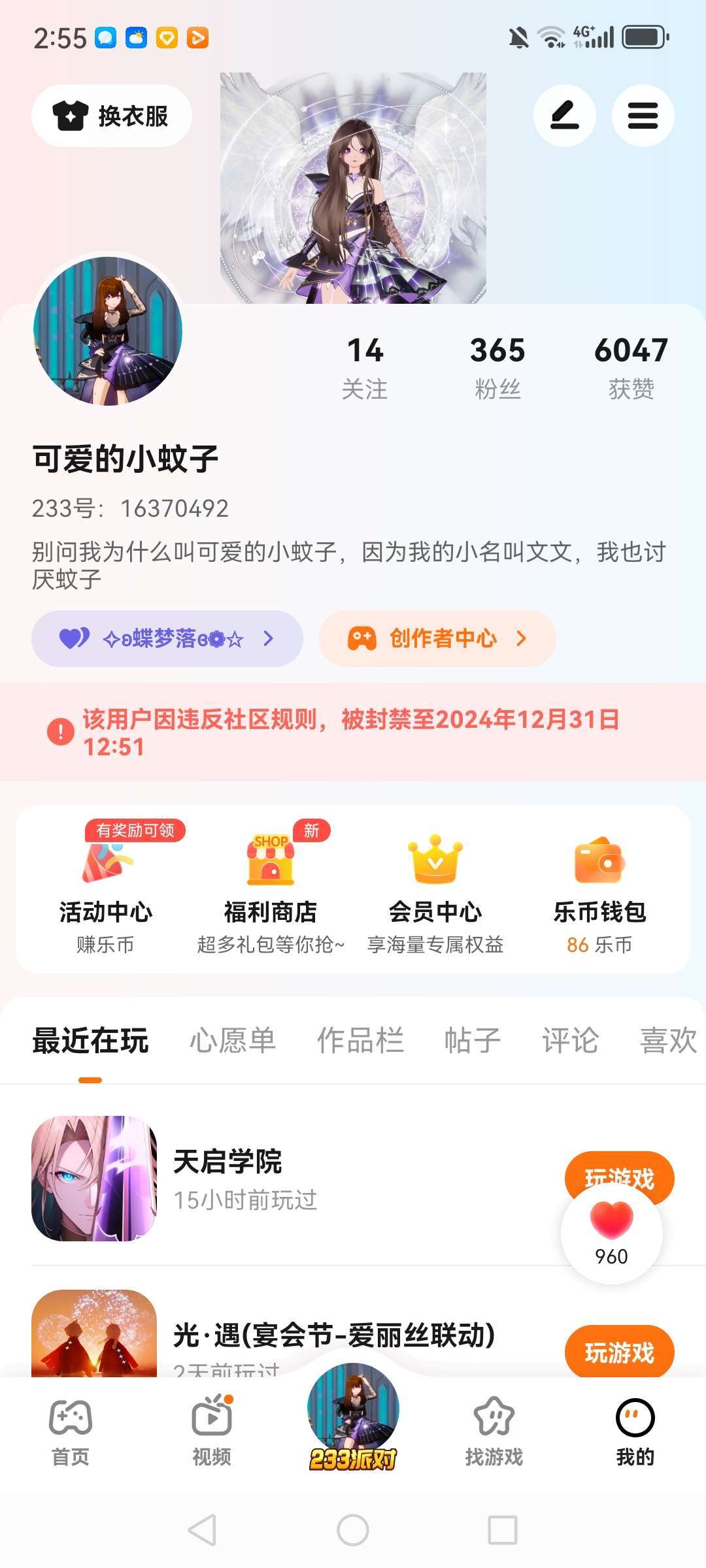The height and width of the screenshot is (1568, 706).
Task: View the 粉丝 followers list
Action: 497,366
